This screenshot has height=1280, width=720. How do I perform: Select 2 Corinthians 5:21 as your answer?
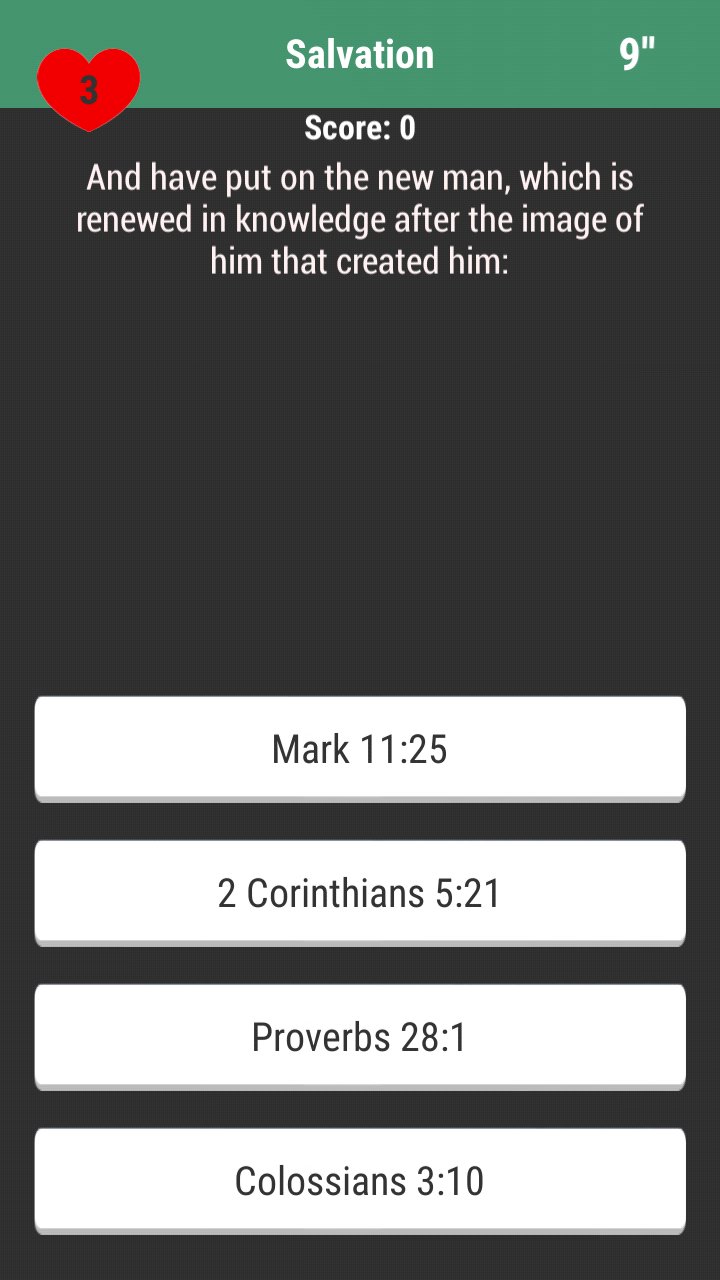(x=360, y=892)
